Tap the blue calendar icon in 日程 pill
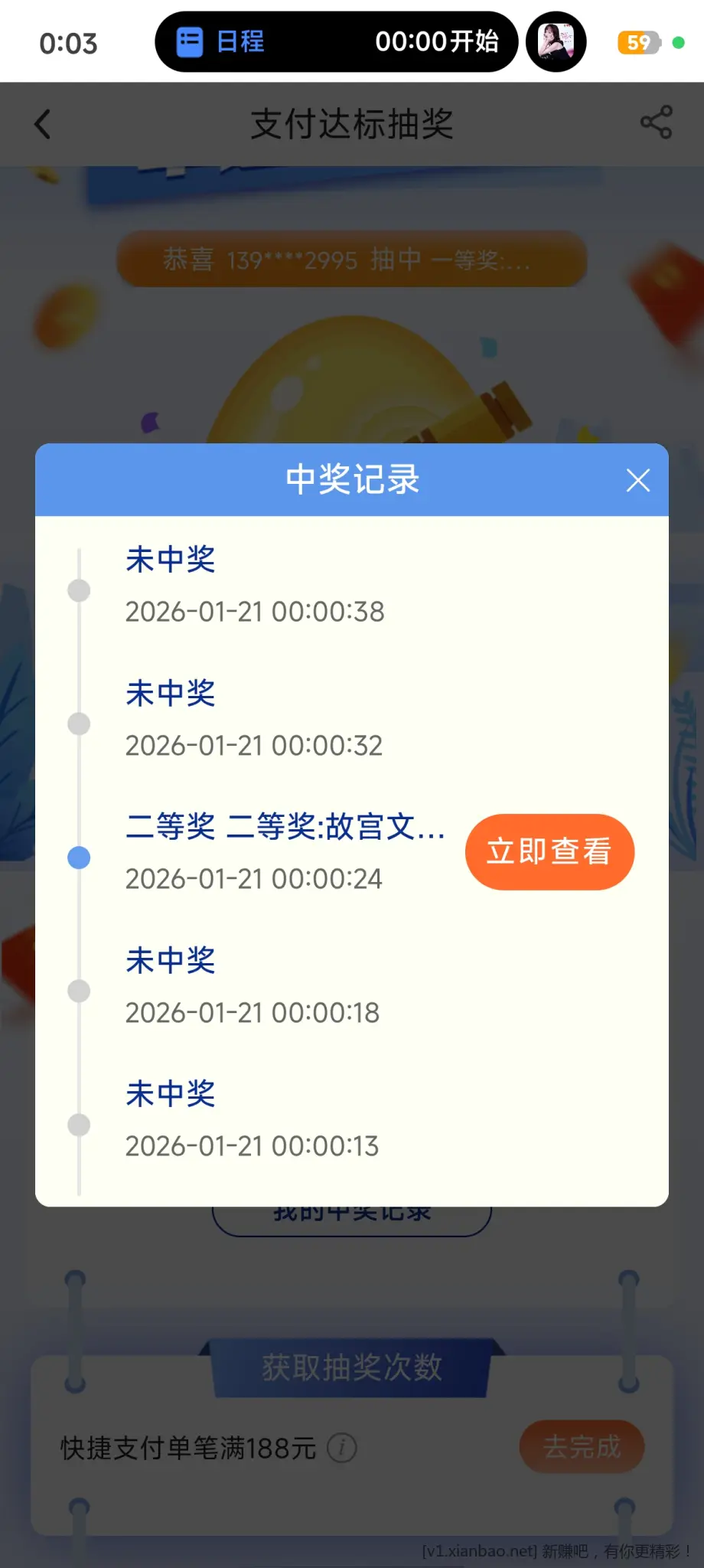 tap(188, 41)
